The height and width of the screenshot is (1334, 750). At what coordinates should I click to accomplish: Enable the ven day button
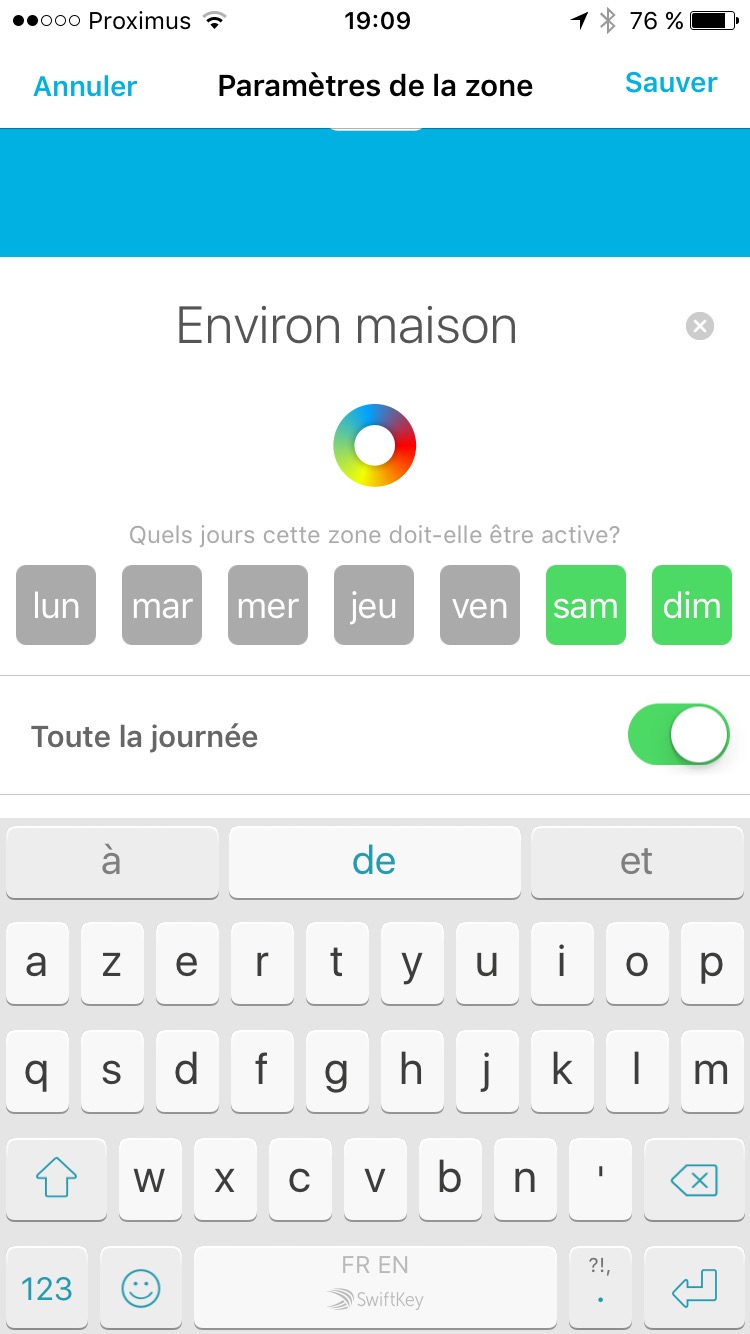(x=480, y=605)
